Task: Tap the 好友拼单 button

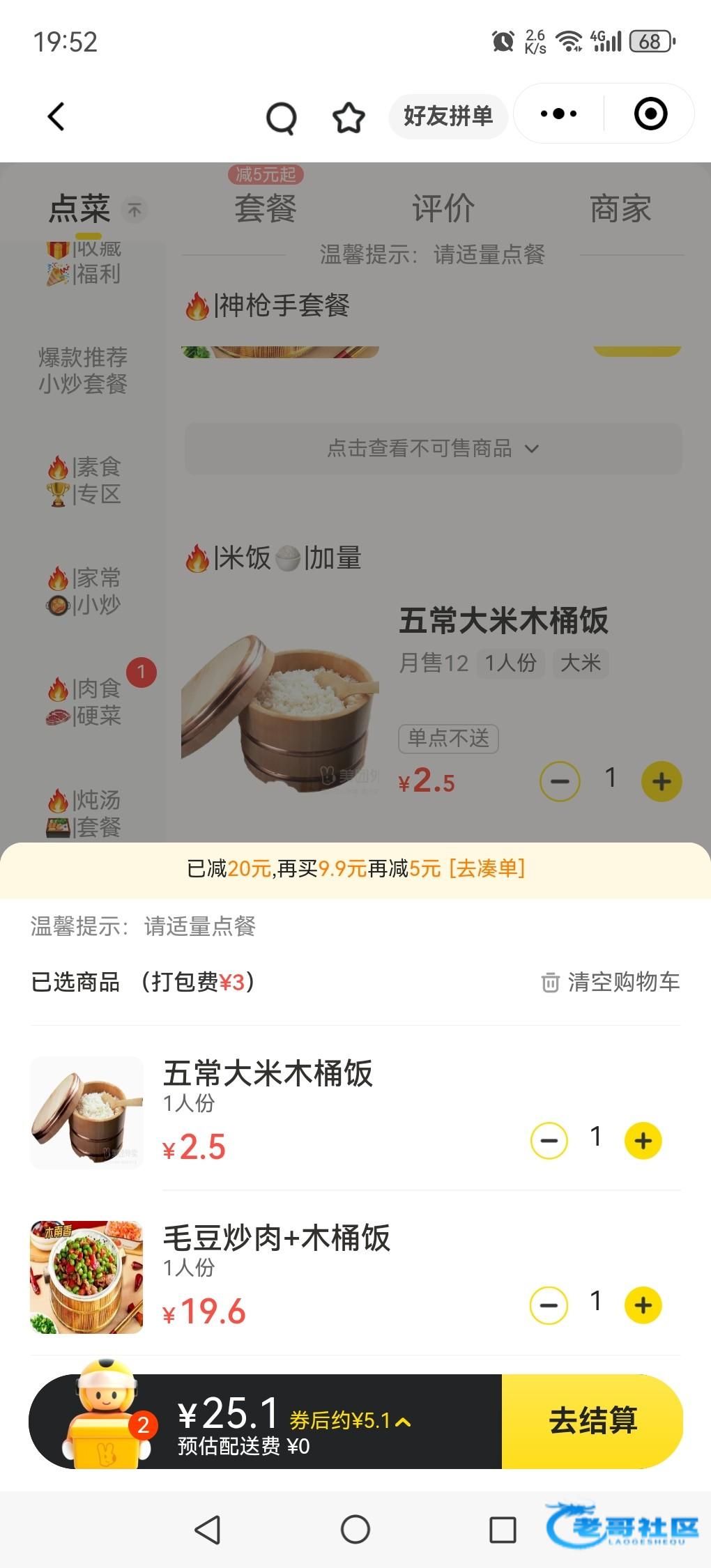Action: 448,116
